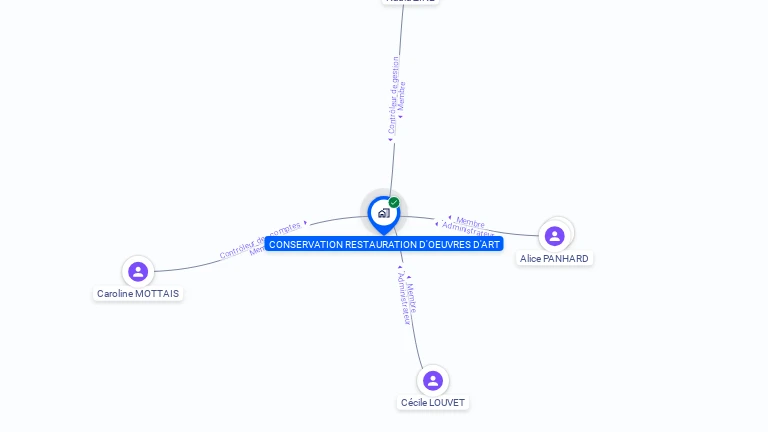Viewport: 768px width, 432px height.
Task: Open the Alice PANHARD person node
Action: pos(555,236)
